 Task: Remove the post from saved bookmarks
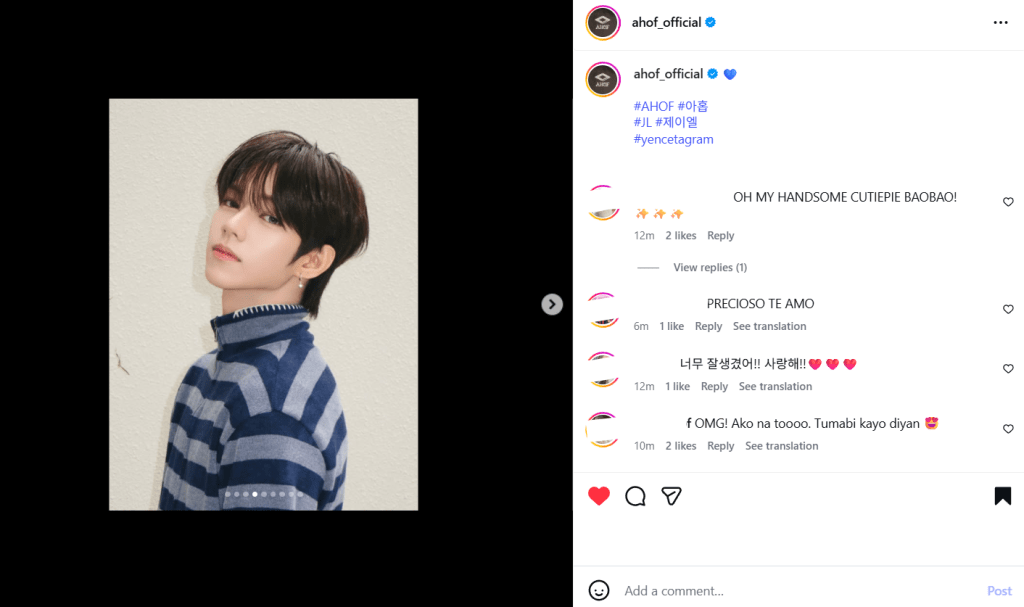point(1002,496)
